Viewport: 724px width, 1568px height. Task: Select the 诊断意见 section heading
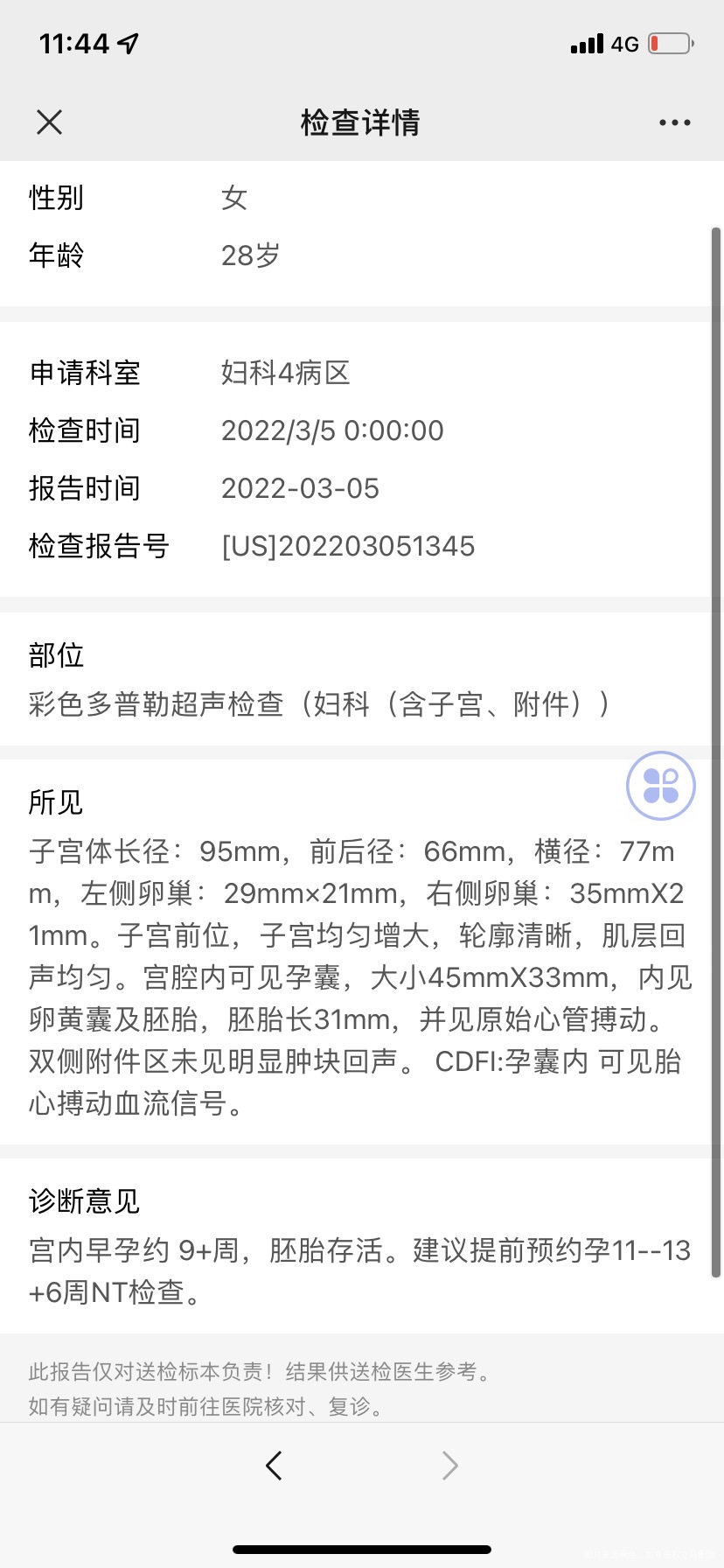[82, 1200]
